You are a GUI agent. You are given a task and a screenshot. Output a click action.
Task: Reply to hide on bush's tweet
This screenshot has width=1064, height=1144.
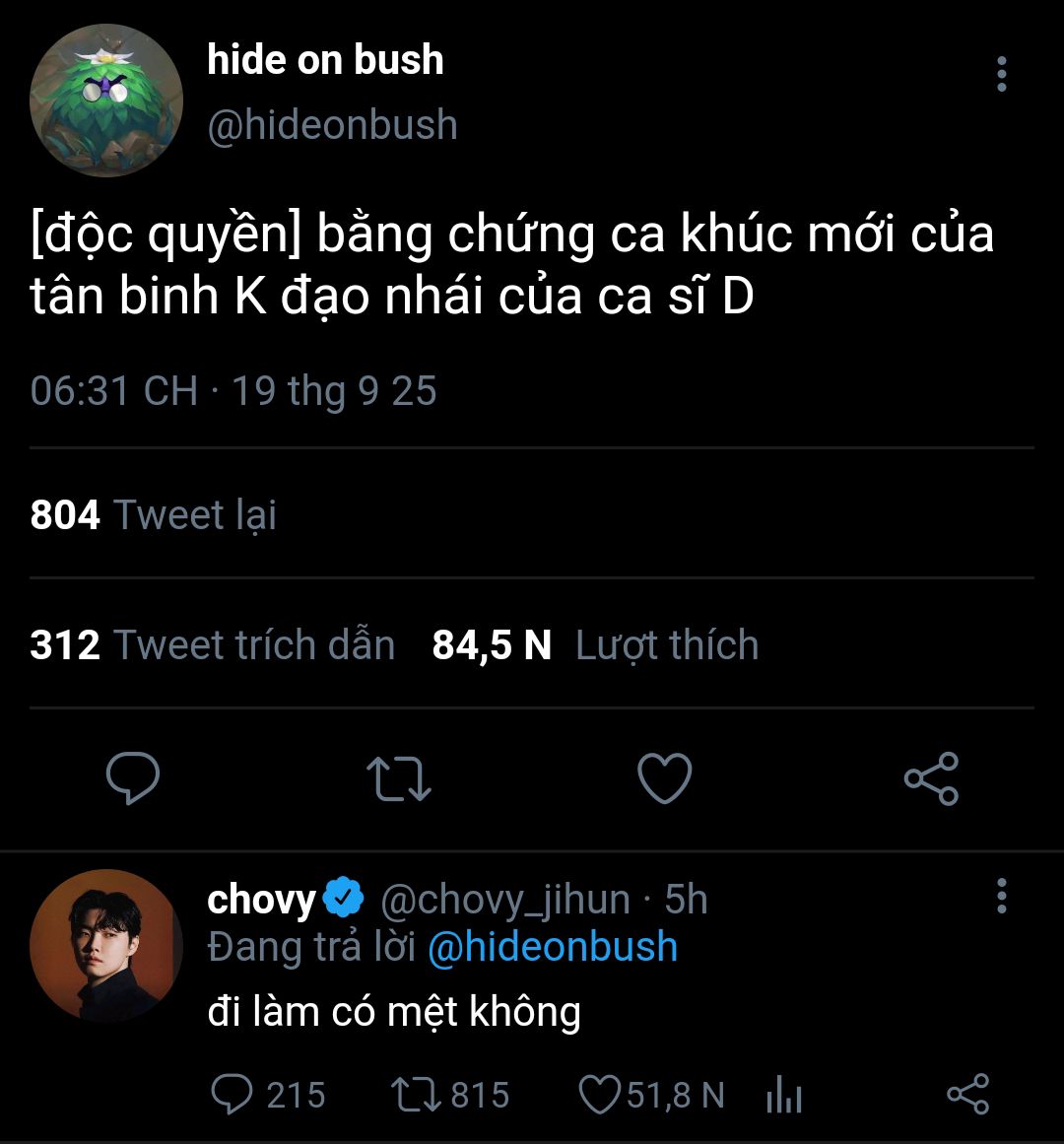point(133,778)
